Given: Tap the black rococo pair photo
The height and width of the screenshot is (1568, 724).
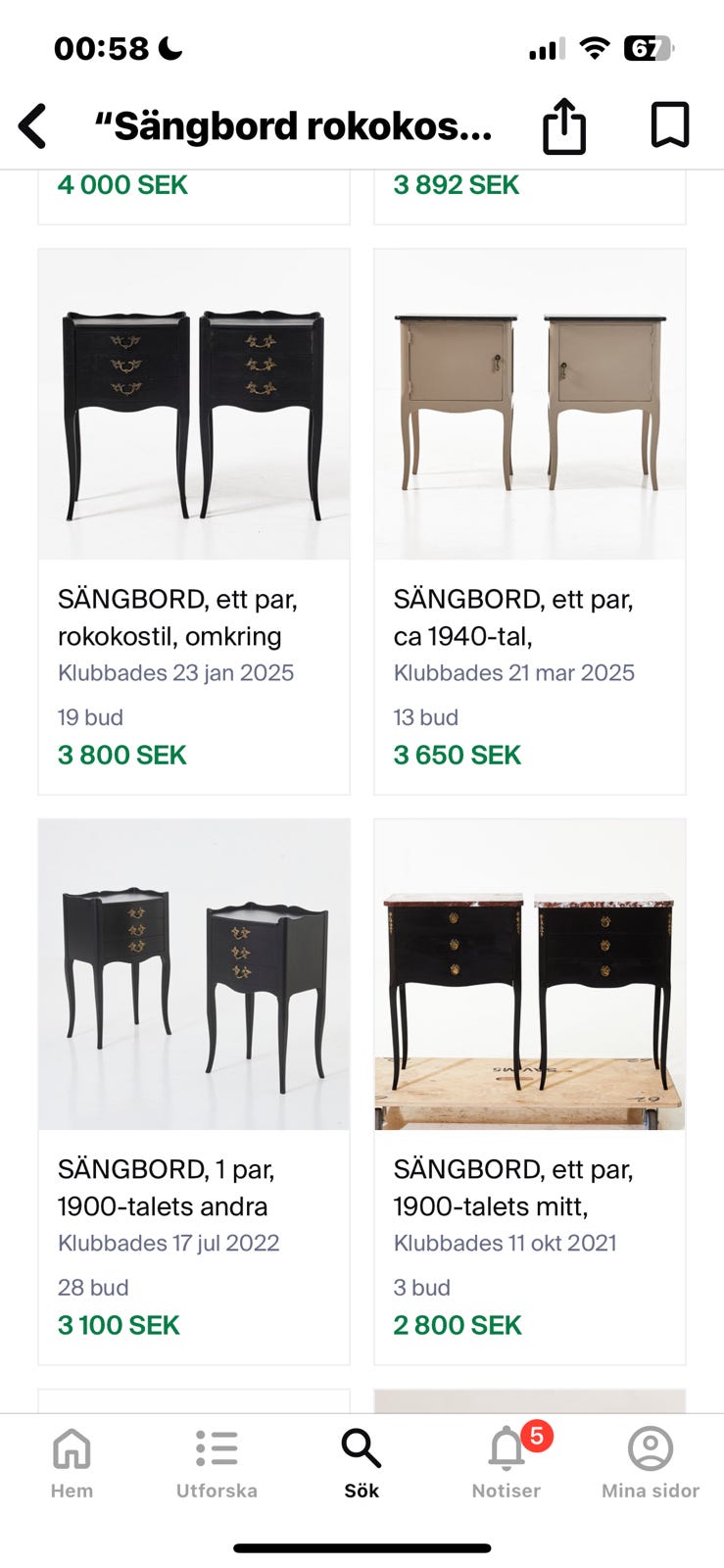Looking at the screenshot, I should 193,402.
